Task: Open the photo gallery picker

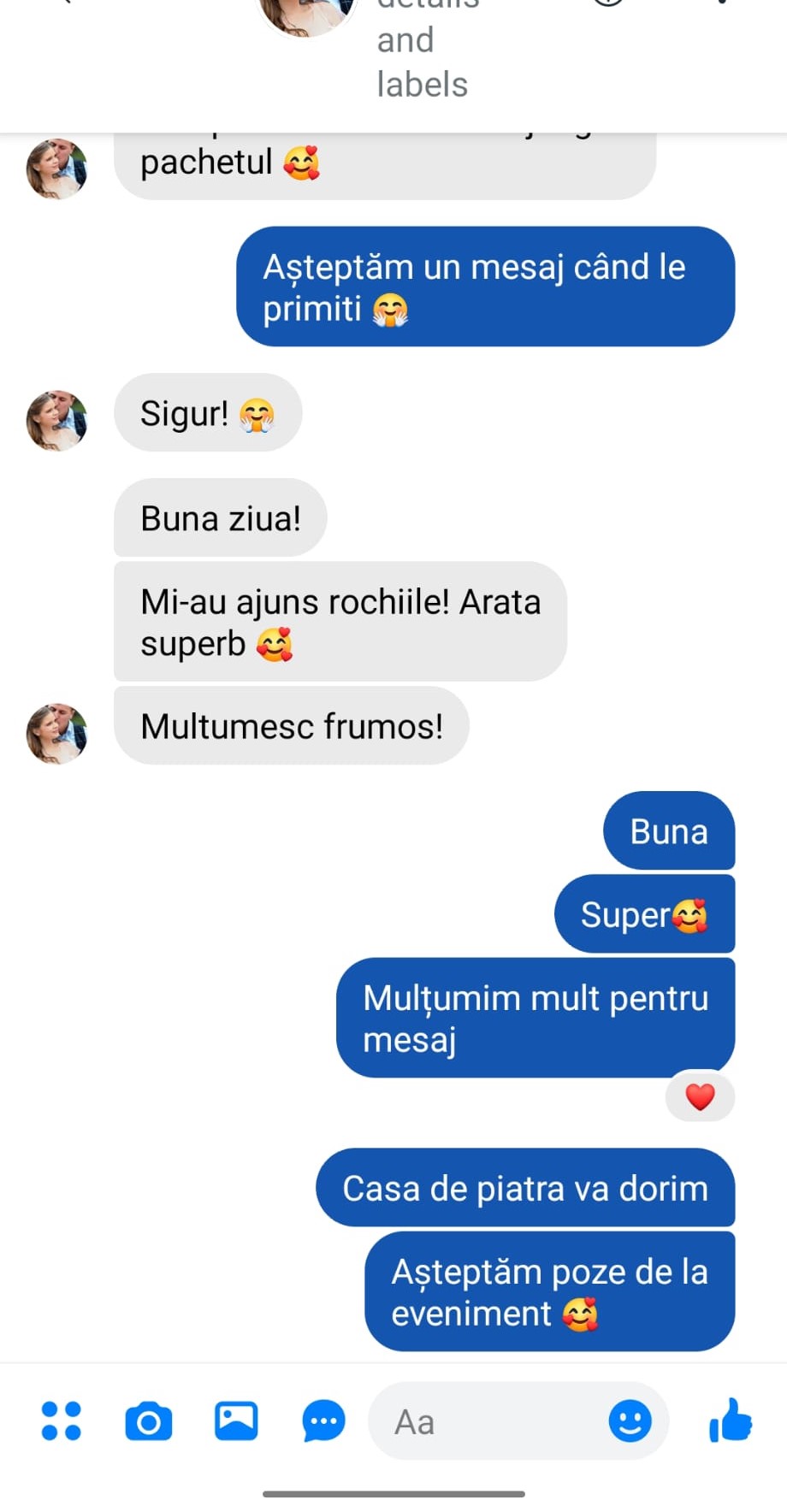Action: point(236,1421)
